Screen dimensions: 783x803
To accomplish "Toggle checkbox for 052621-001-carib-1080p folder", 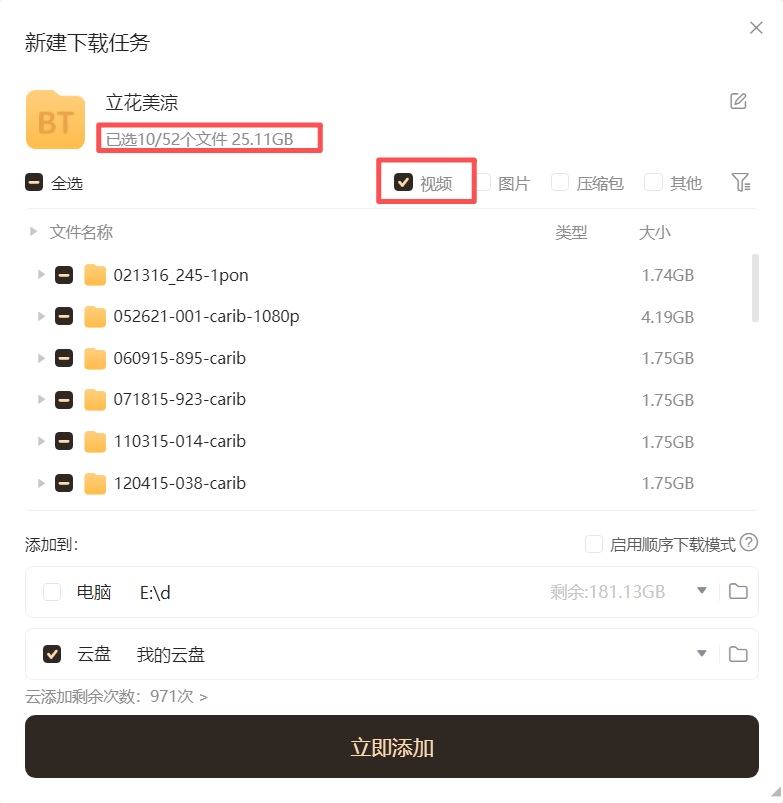I will click(64, 317).
